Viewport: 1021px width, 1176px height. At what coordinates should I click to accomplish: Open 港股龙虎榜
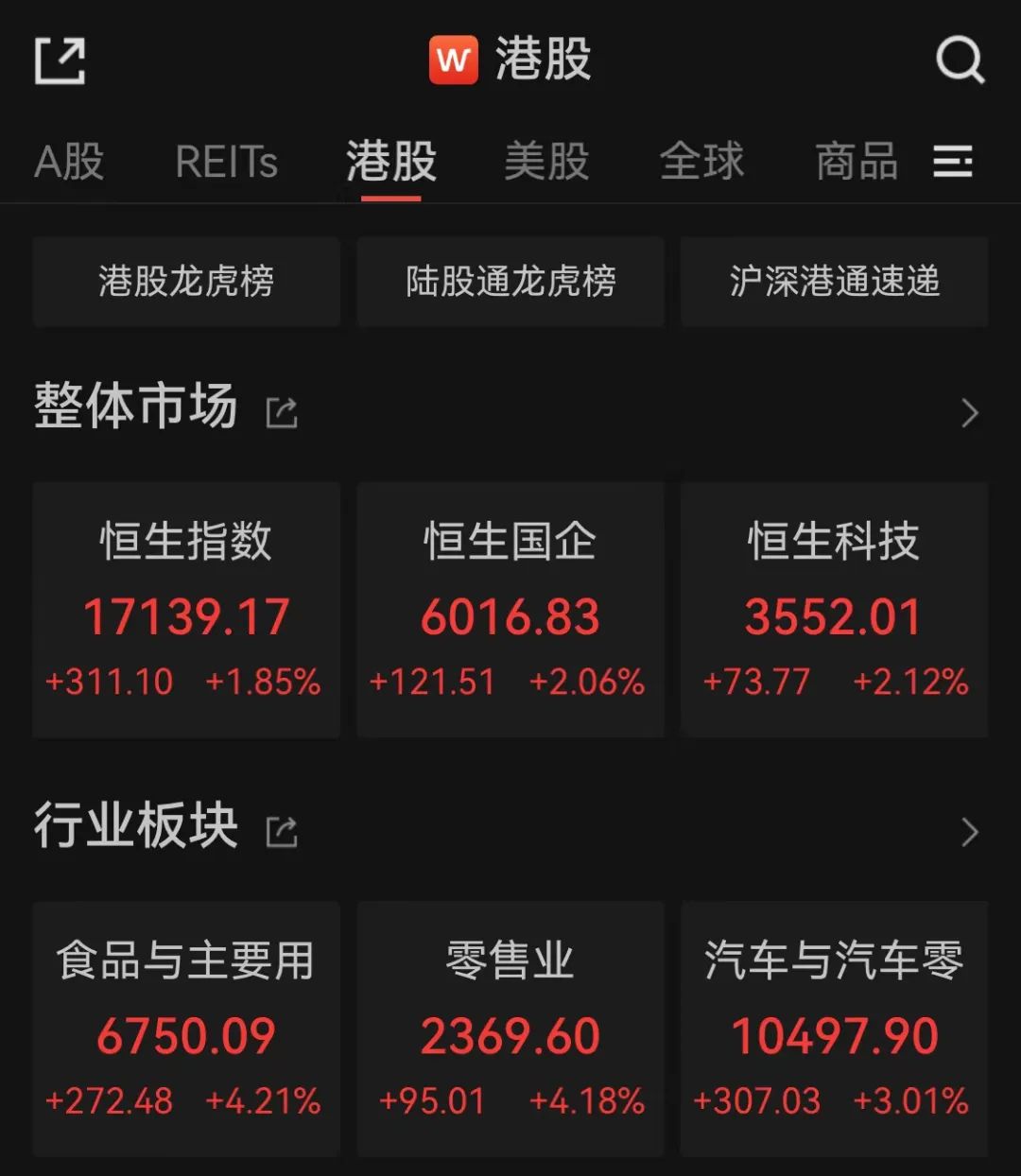[186, 282]
